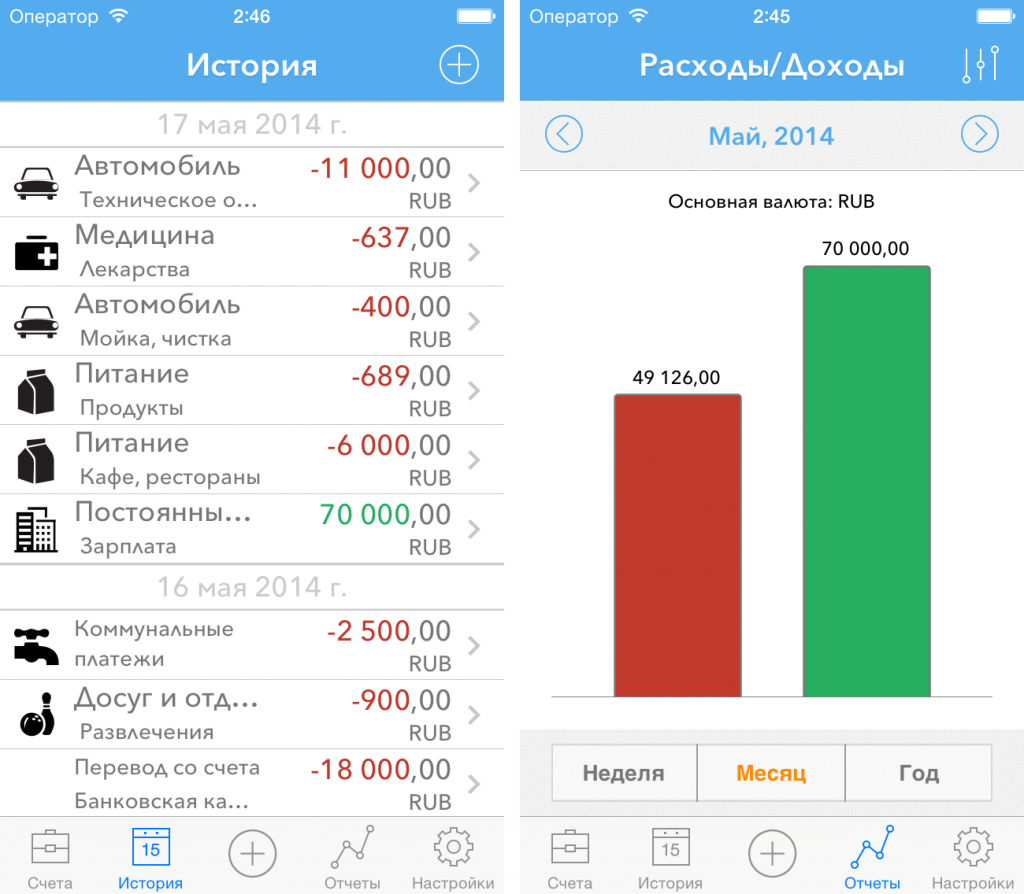Open the Медицина Лекарства expense
Viewport: 1024px width, 894px height.
[x=252, y=252]
